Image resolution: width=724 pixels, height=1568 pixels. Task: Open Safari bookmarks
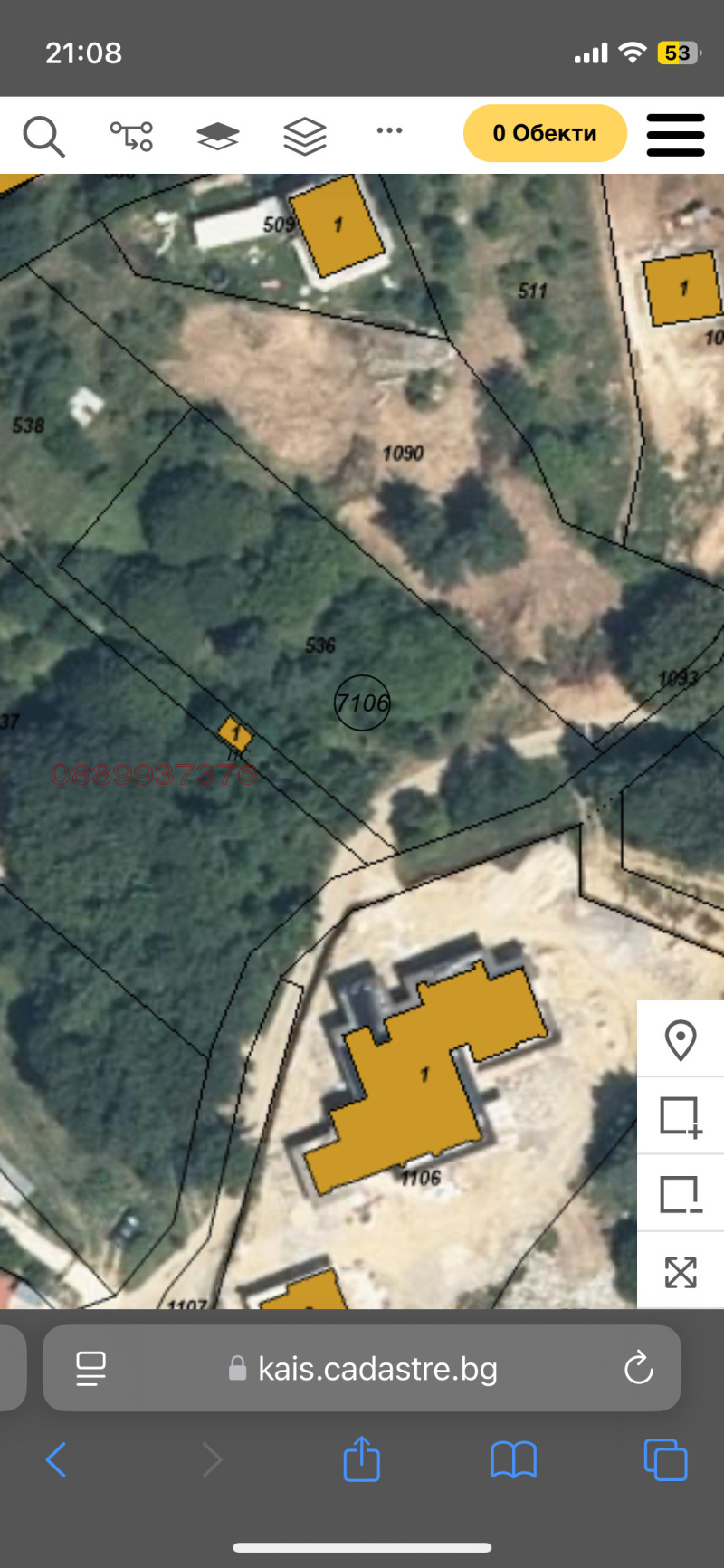(x=513, y=1459)
